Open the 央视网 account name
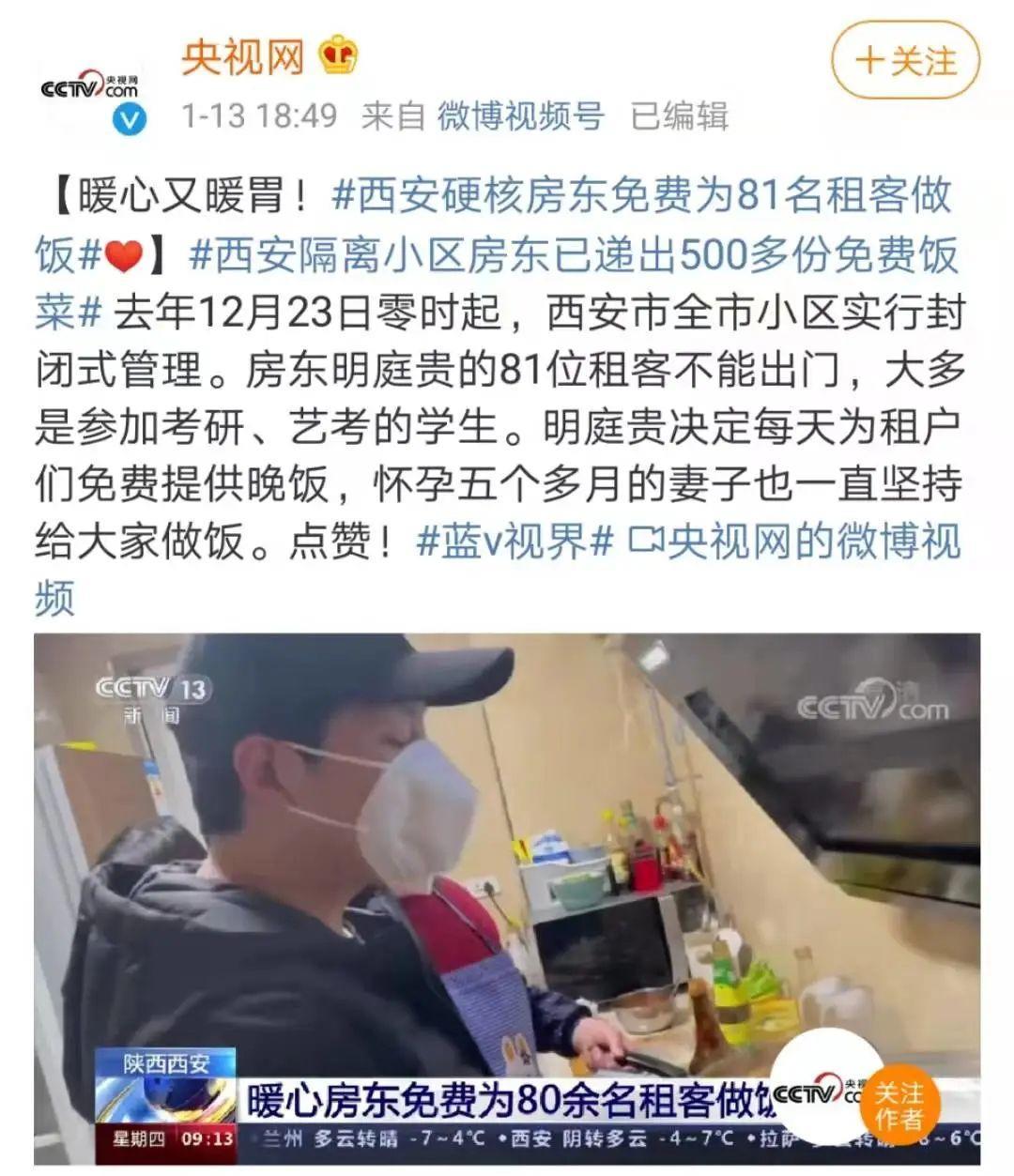 pos(243,57)
